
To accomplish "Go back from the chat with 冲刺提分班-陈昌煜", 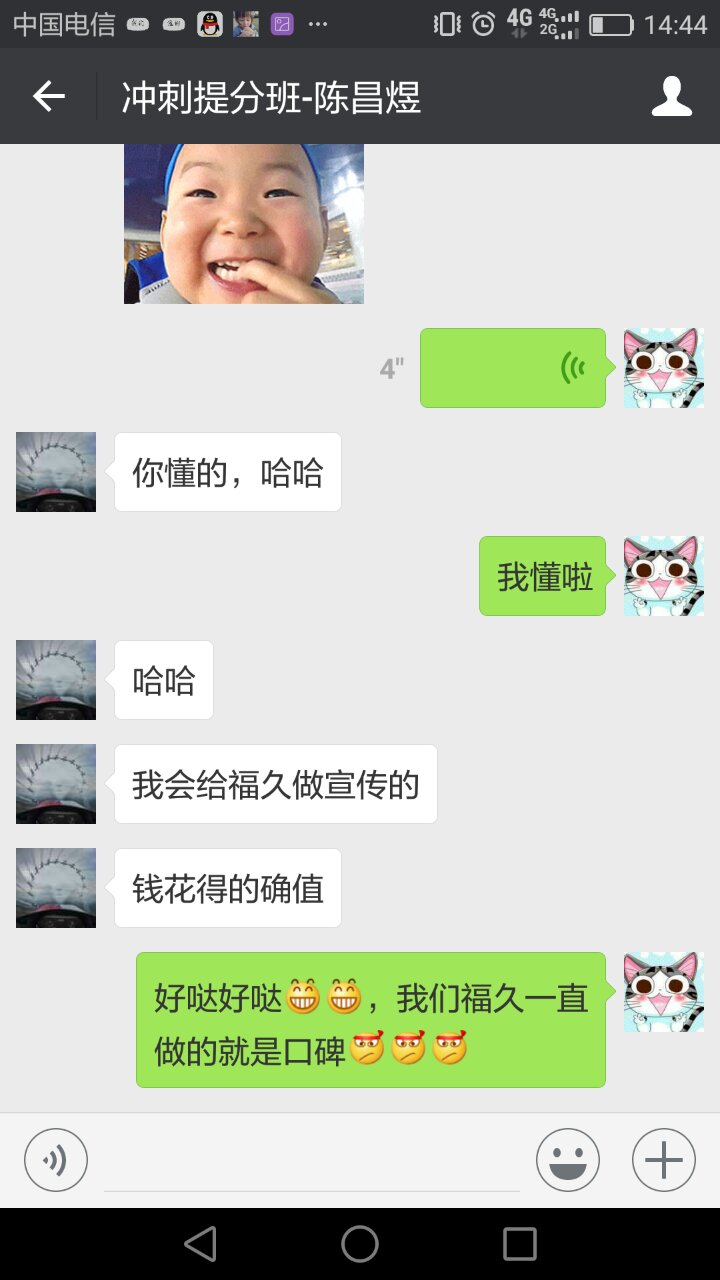I will pyautogui.click(x=48, y=97).
